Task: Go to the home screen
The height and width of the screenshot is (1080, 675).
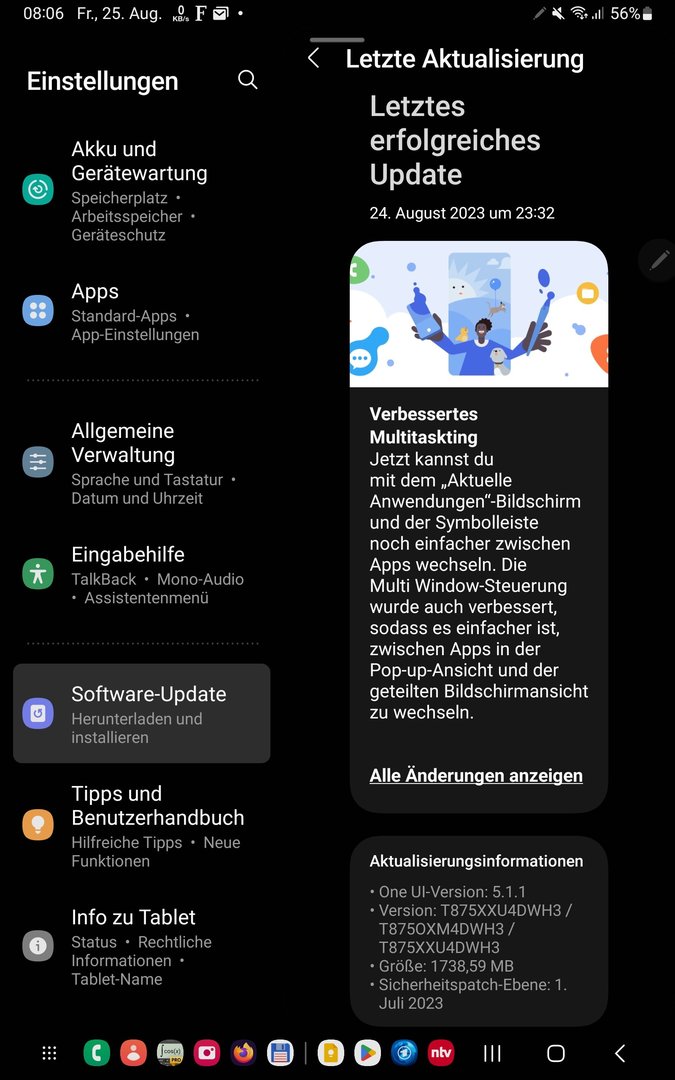Action: click(x=556, y=1053)
